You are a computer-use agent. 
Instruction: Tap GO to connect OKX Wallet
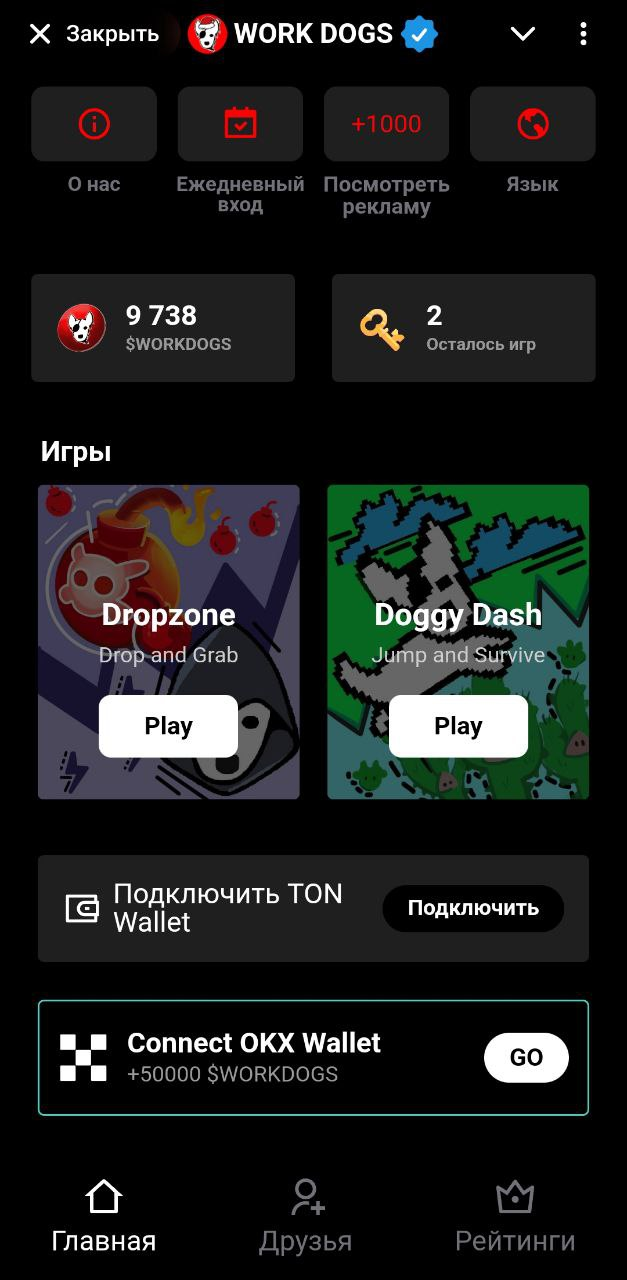point(526,1058)
